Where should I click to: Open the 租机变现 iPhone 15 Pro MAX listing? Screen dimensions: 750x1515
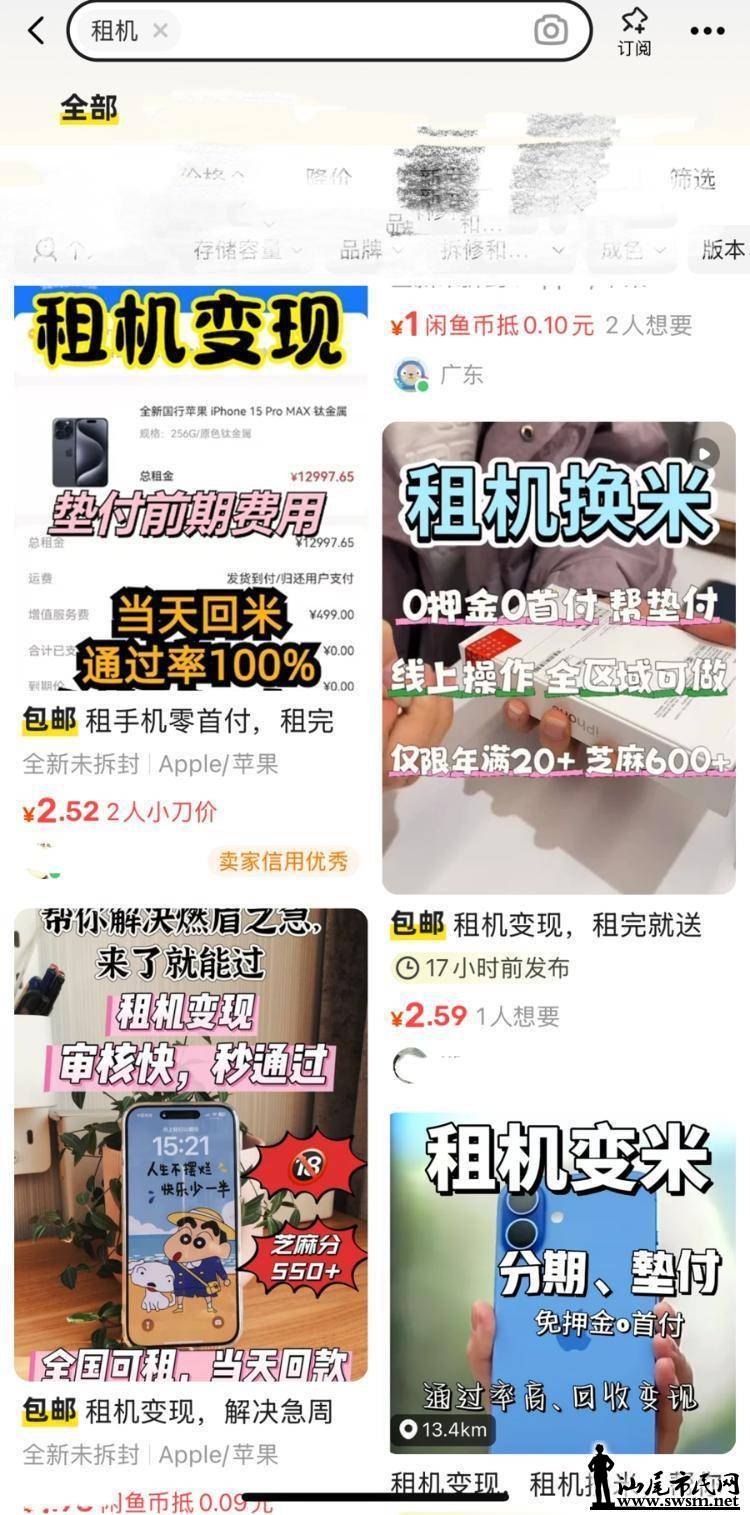pos(190,490)
